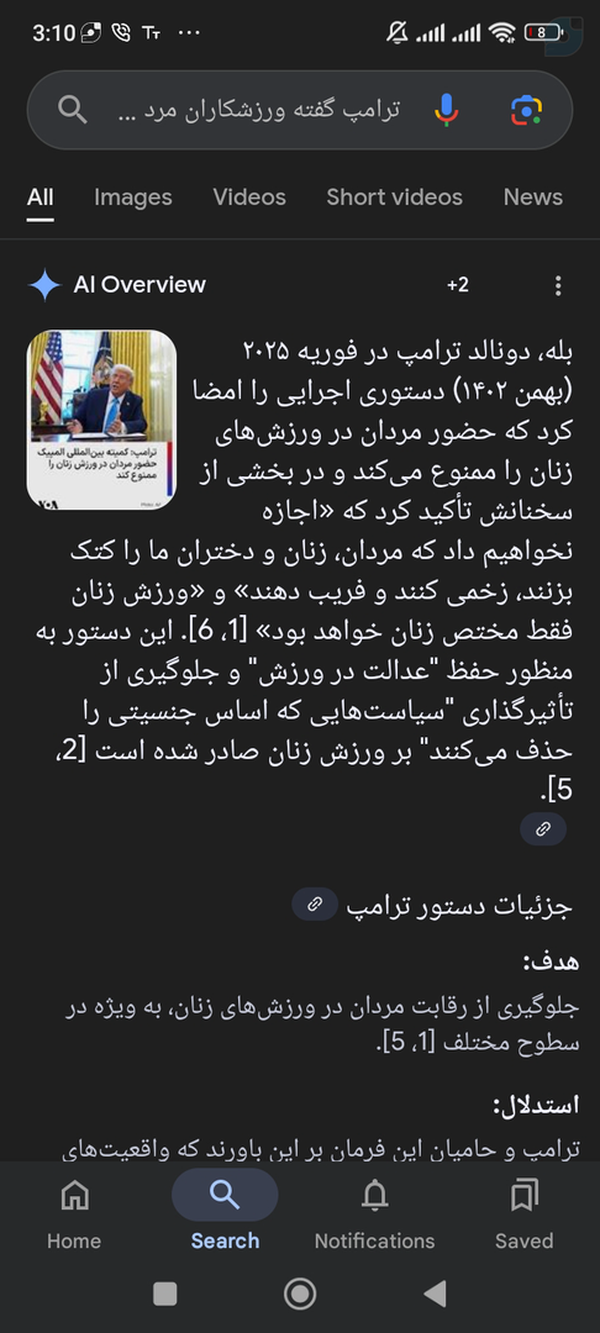Open the VOA article thumbnail
Screen dimensions: 600x1333
click(x=102, y=420)
